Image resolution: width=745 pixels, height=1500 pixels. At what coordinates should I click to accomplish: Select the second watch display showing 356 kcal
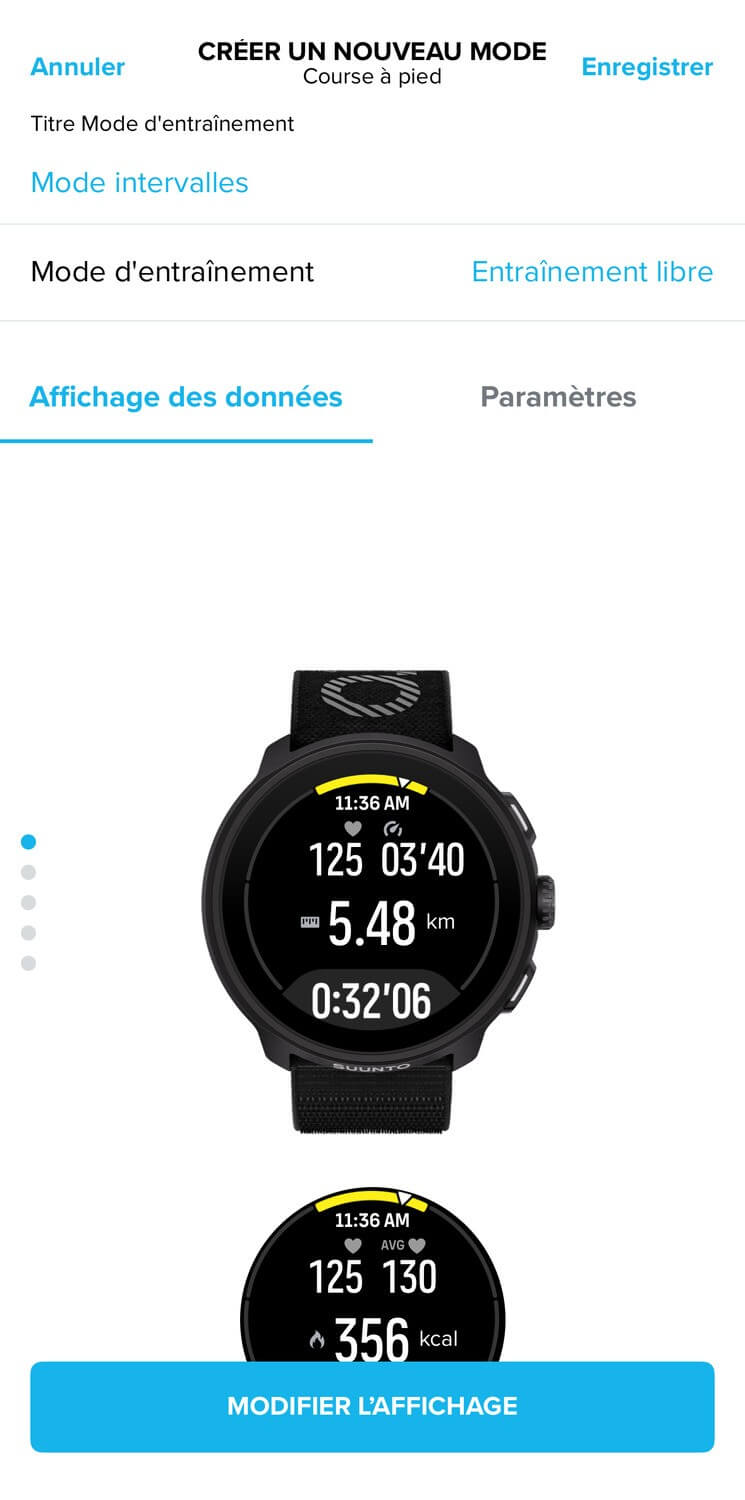click(x=372, y=1275)
